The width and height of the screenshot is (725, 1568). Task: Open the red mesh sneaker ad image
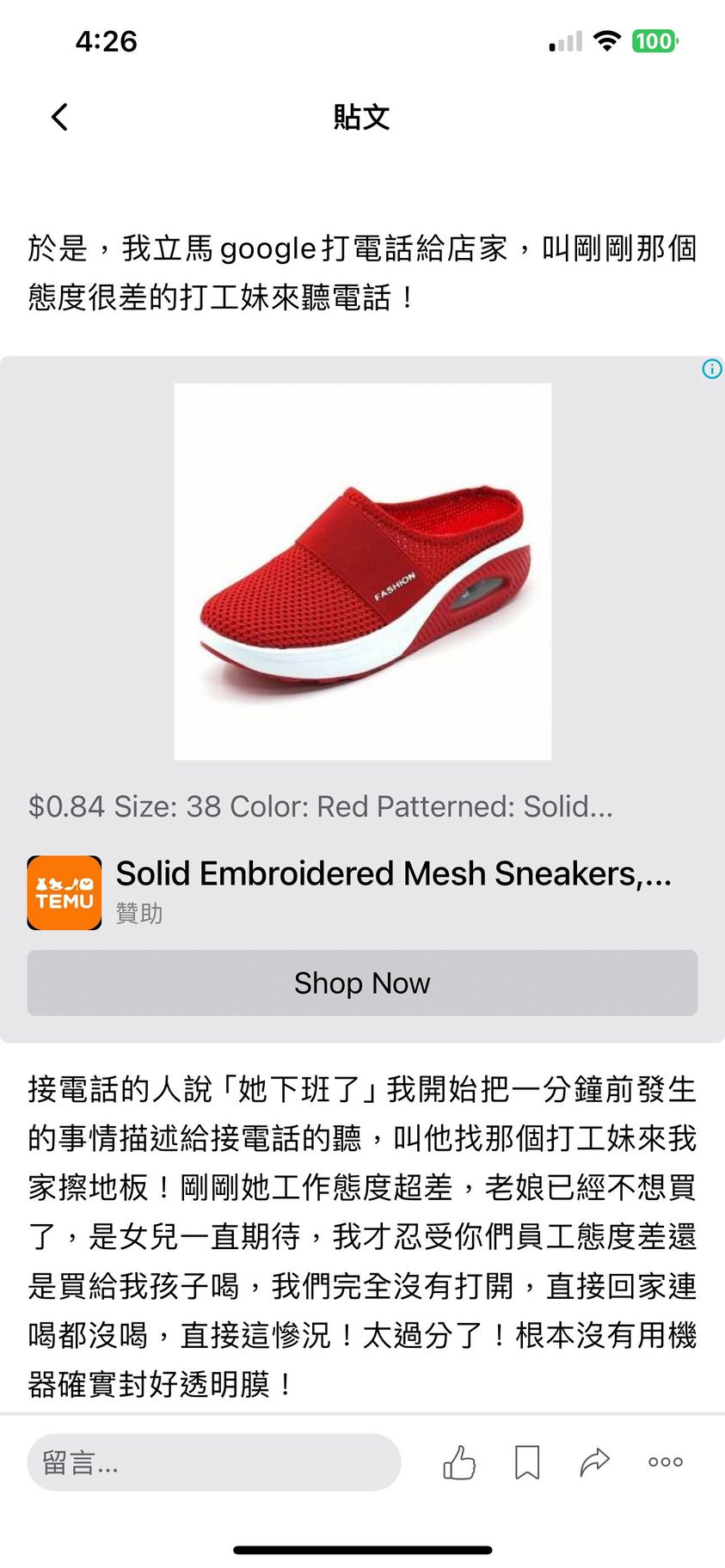(362, 571)
